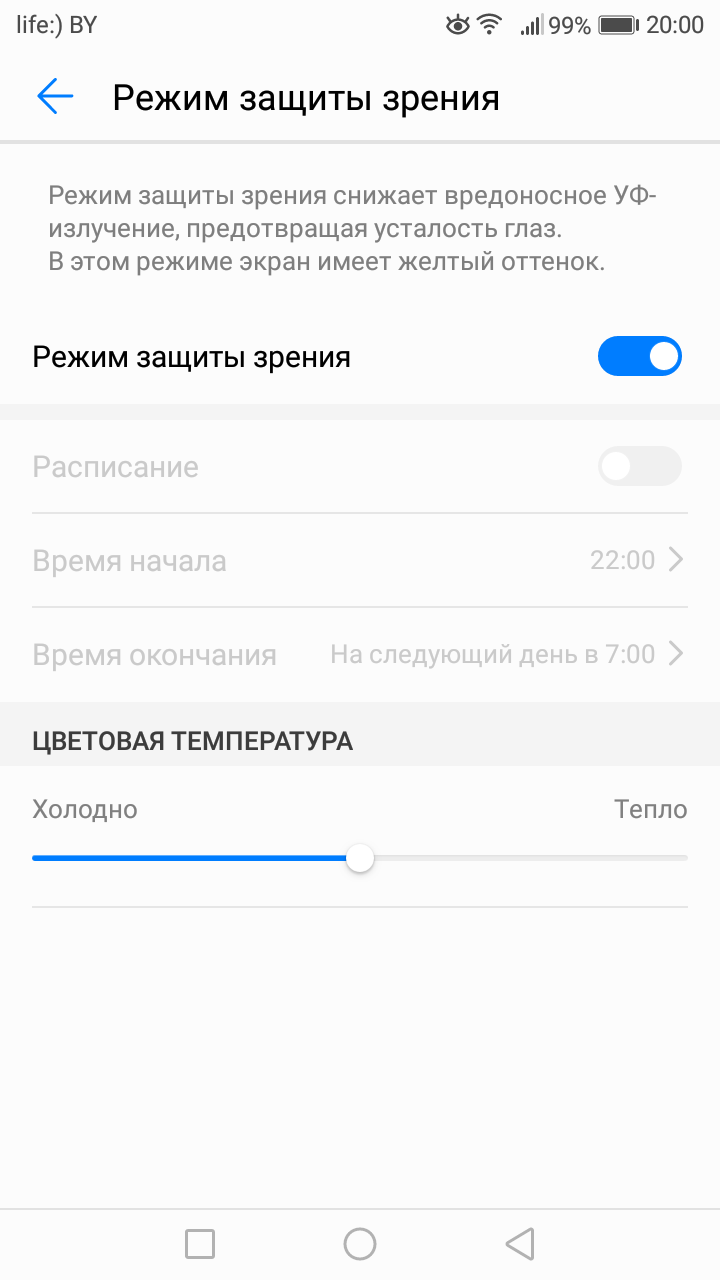Turn off the Режим защиты зрения switch
Screen dimensions: 720x1280
(x=639, y=357)
